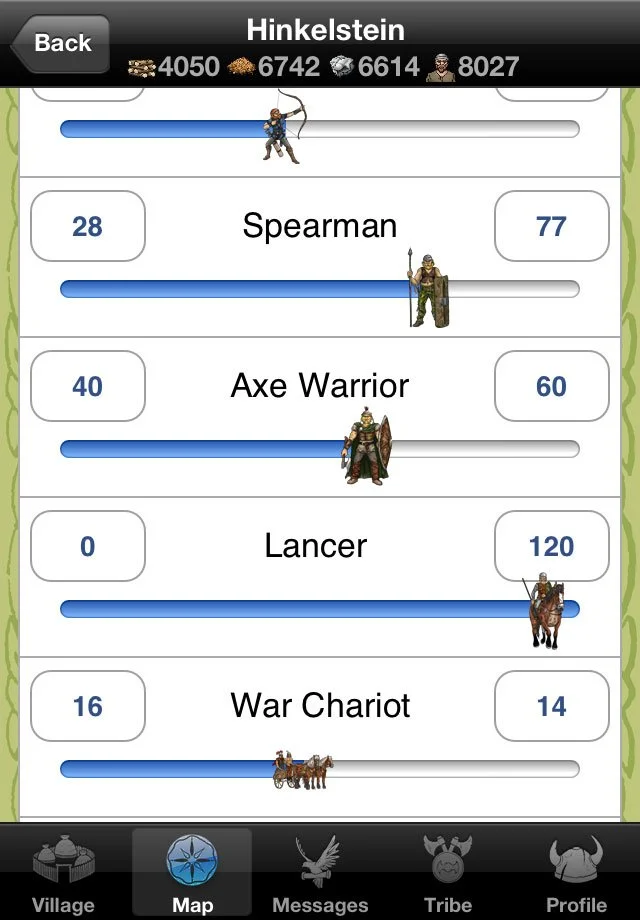
Task: Switch to the Village tab
Action: point(63,873)
